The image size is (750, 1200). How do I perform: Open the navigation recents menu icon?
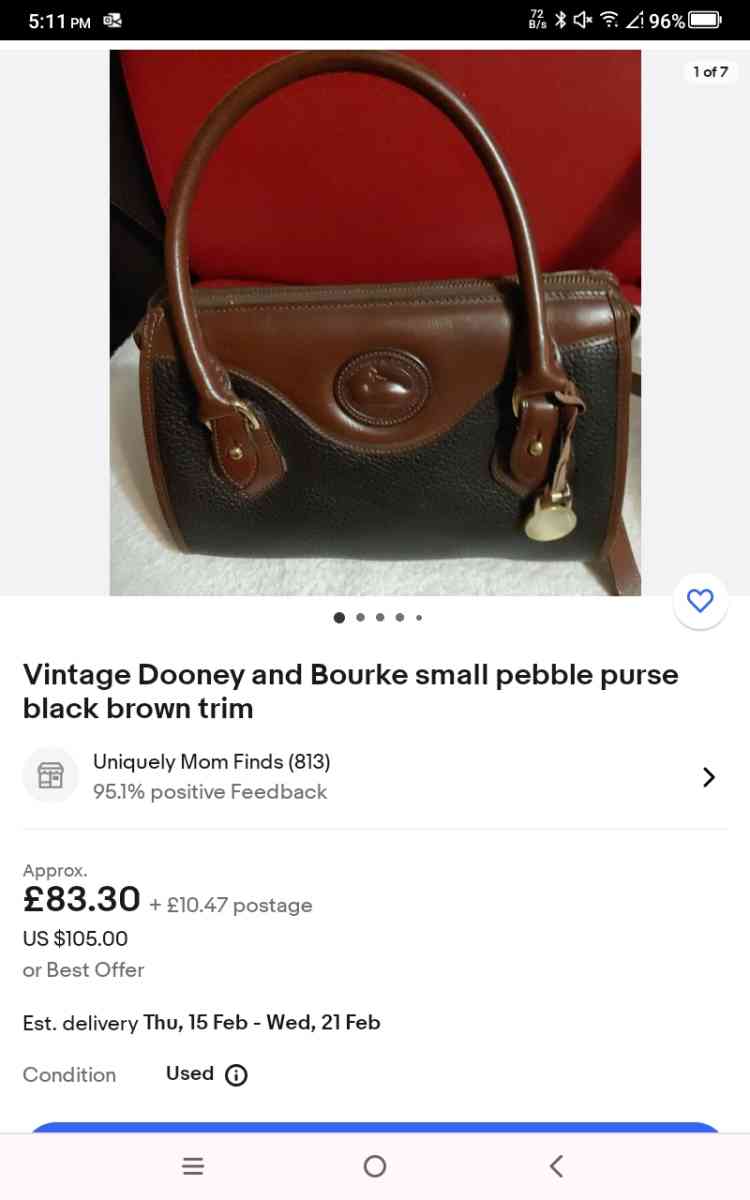pyautogui.click(x=193, y=1165)
